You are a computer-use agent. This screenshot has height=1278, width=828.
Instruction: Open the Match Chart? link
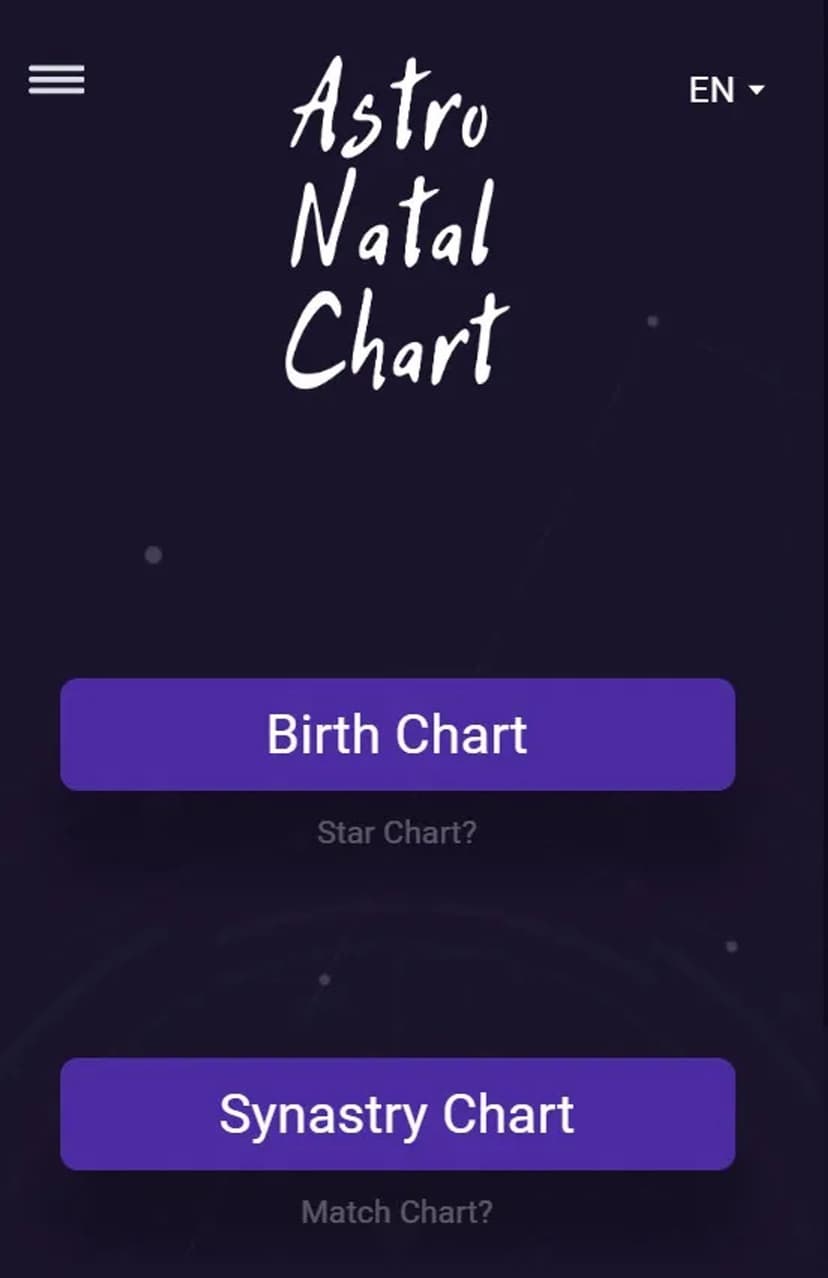[397, 1212]
